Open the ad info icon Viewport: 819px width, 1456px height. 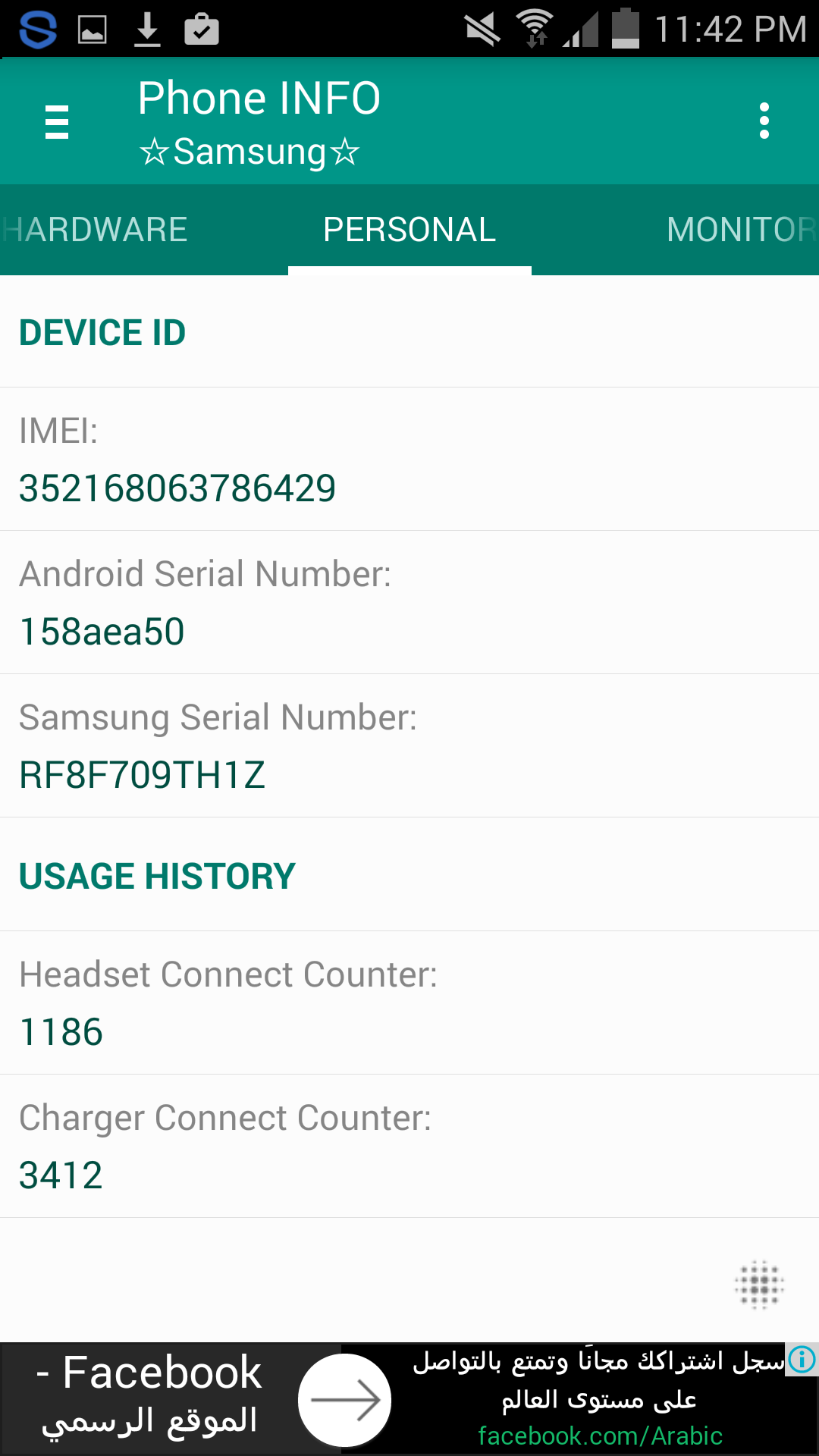point(802,1360)
